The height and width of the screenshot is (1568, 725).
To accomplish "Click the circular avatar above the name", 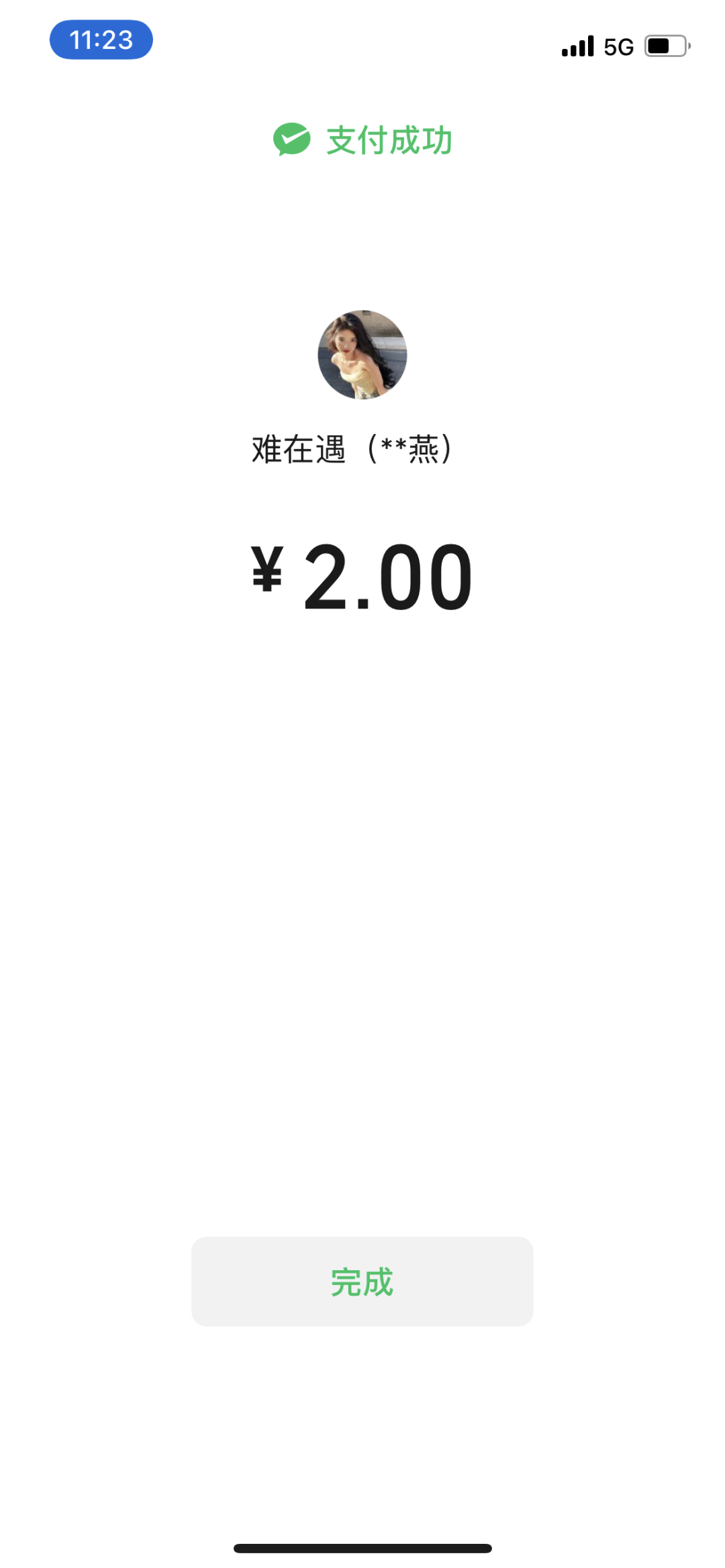I will click(362, 356).
